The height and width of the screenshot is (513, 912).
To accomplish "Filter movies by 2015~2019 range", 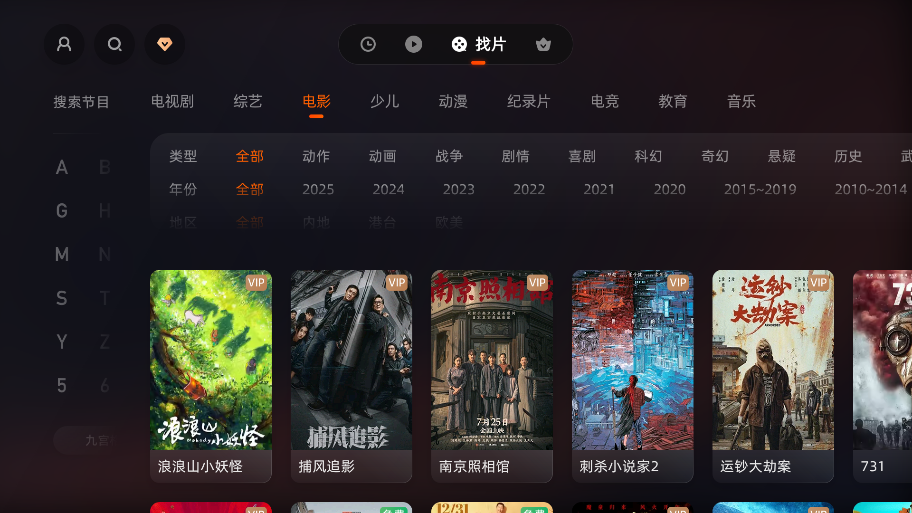I will 760,189.
